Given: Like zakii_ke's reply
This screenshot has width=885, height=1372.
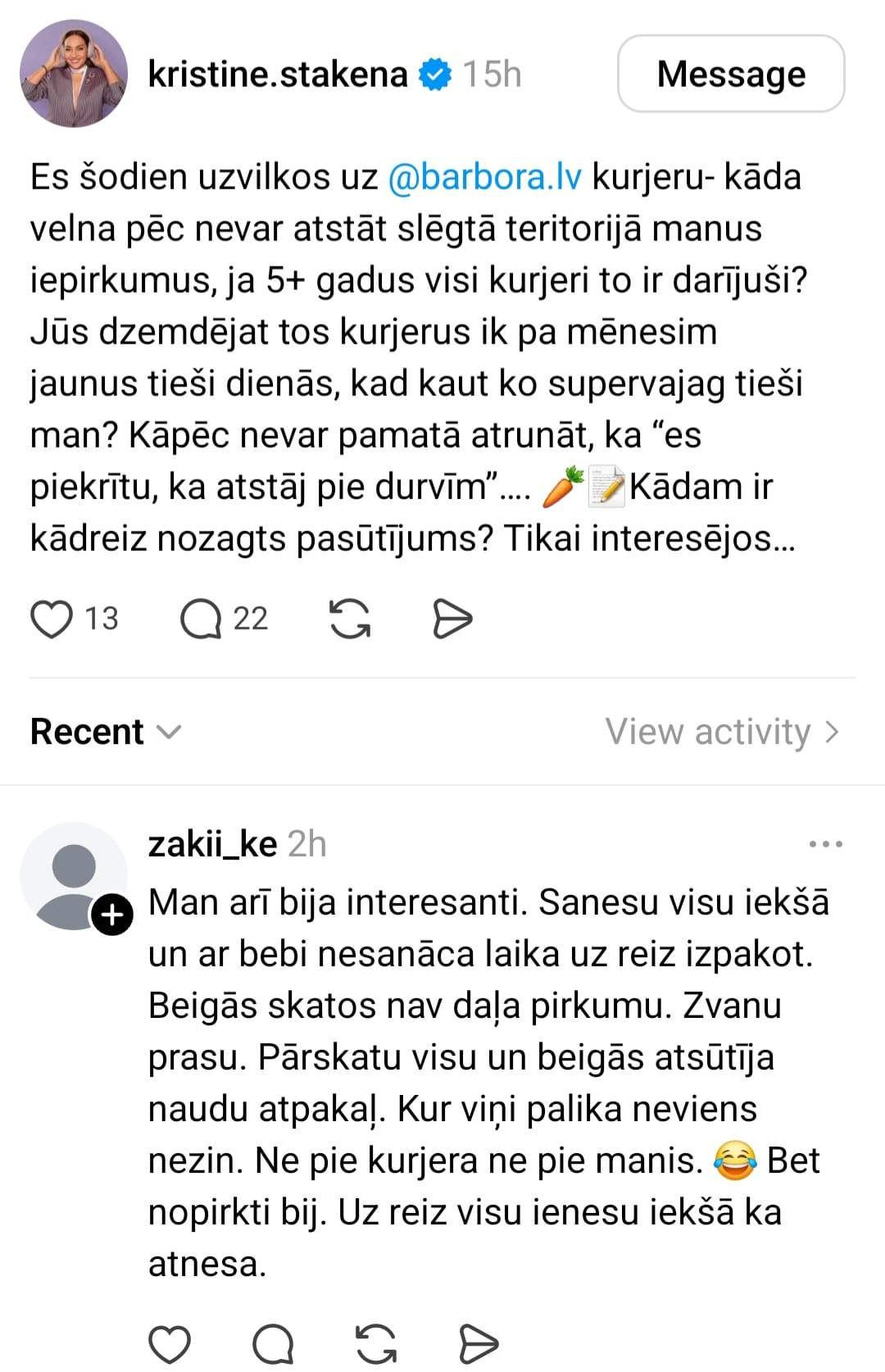Looking at the screenshot, I should (170, 1344).
